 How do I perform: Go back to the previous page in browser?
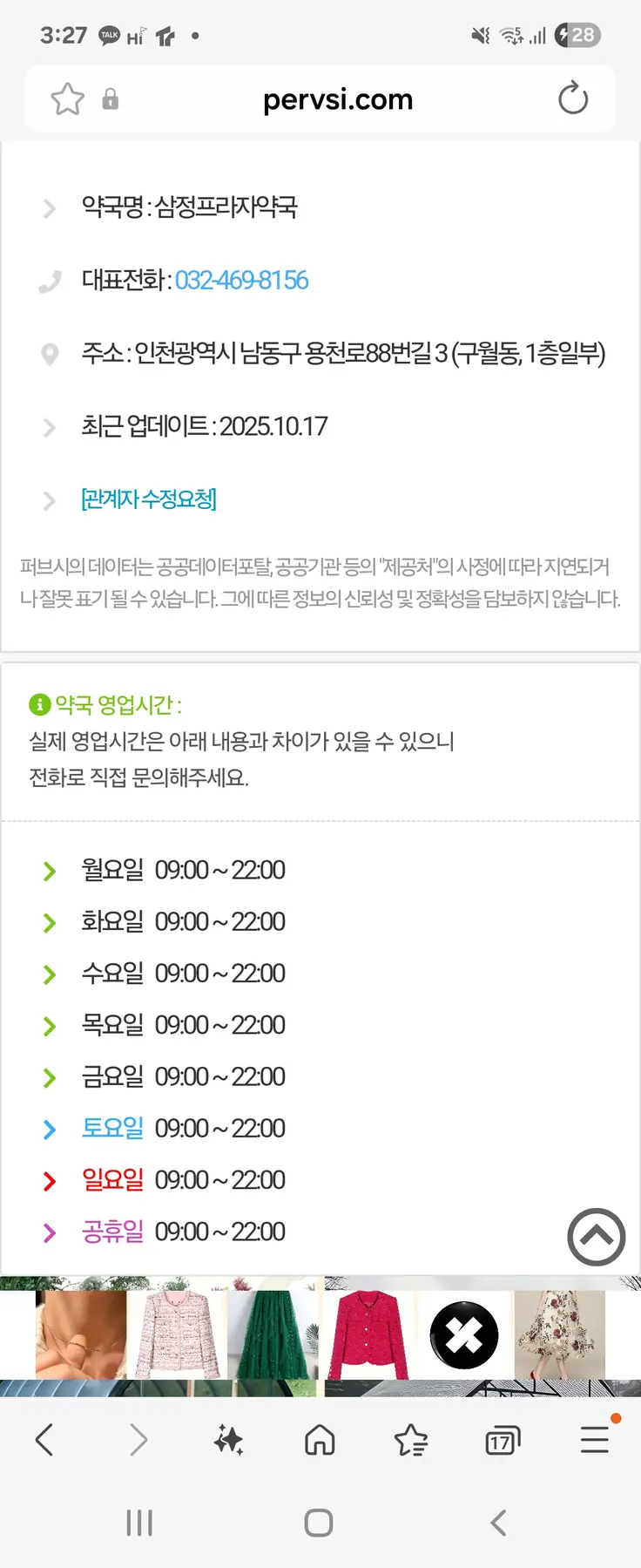44,1440
